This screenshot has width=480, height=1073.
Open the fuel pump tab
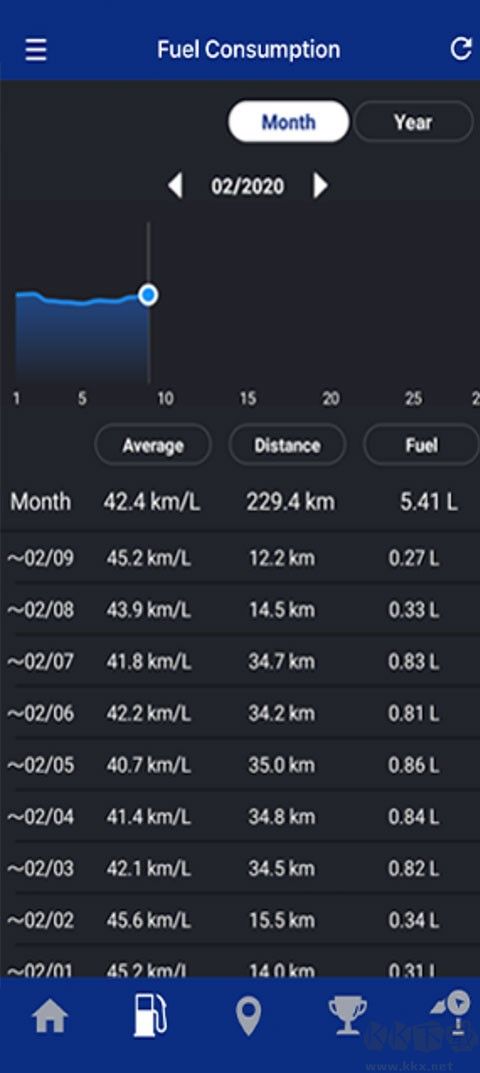[149, 1014]
